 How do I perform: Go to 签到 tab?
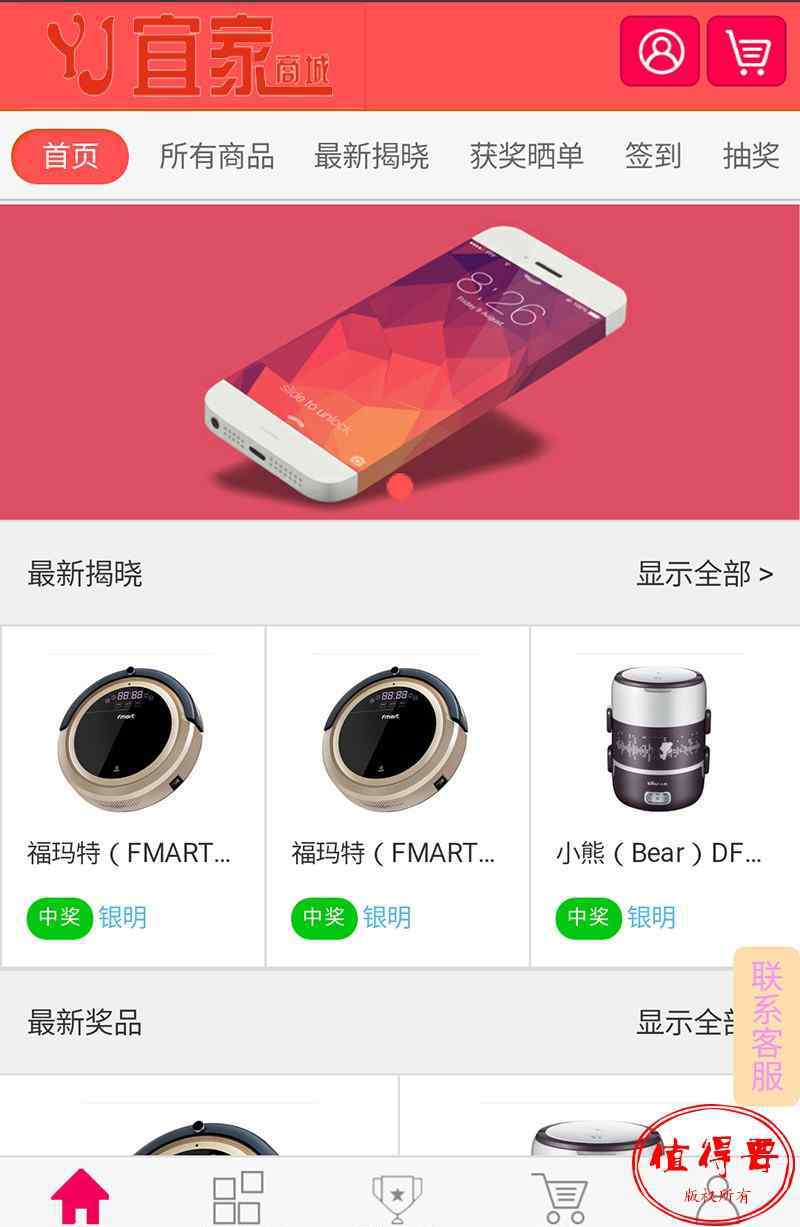pyautogui.click(x=653, y=156)
